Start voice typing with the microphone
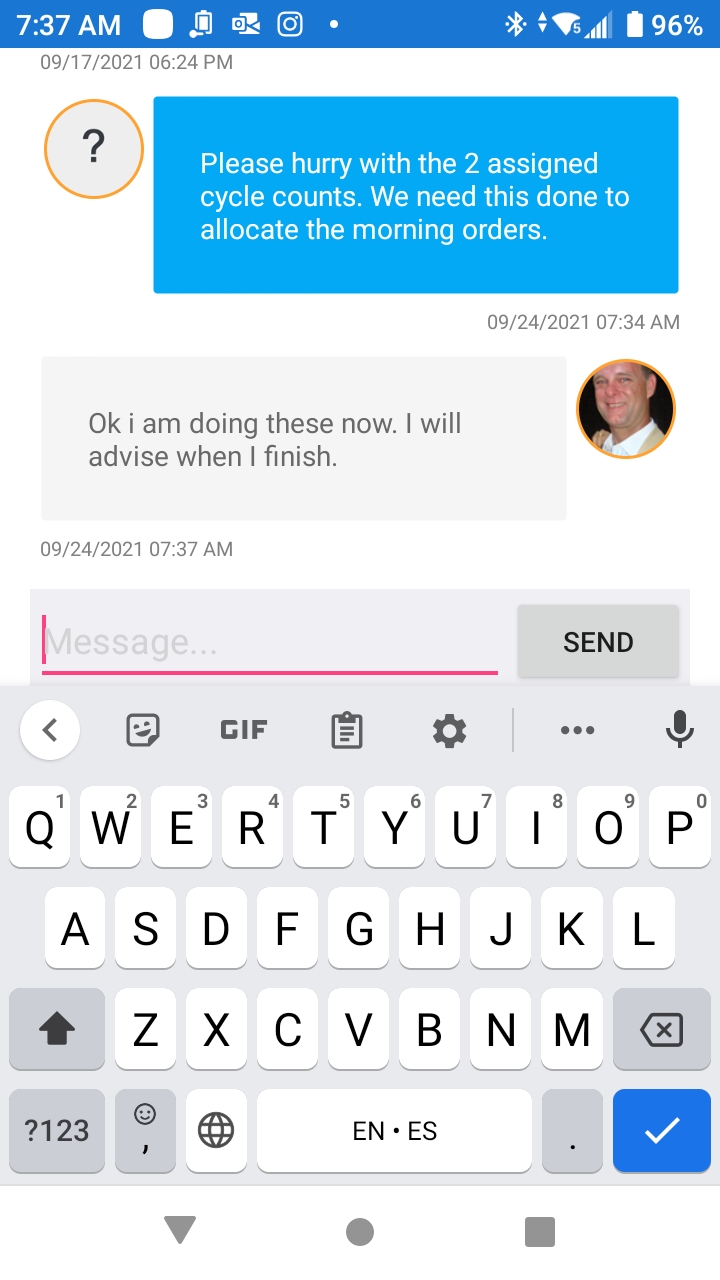This screenshot has width=720, height=1280. [680, 730]
